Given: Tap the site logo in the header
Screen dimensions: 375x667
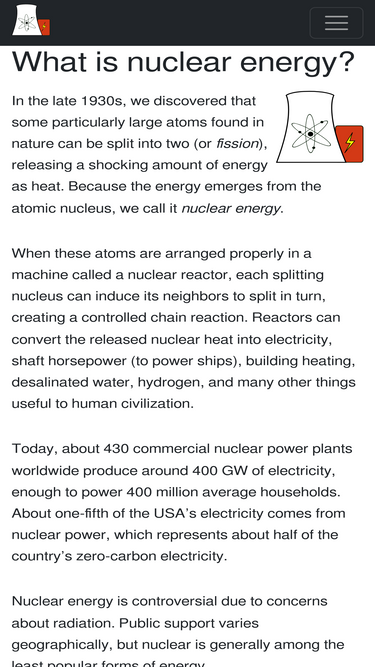Looking at the screenshot, I should pyautogui.click(x=31, y=20).
